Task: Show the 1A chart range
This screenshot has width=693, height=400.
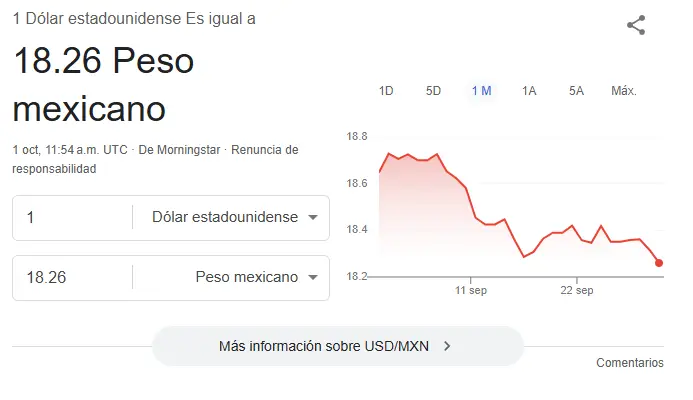Action: (x=529, y=91)
